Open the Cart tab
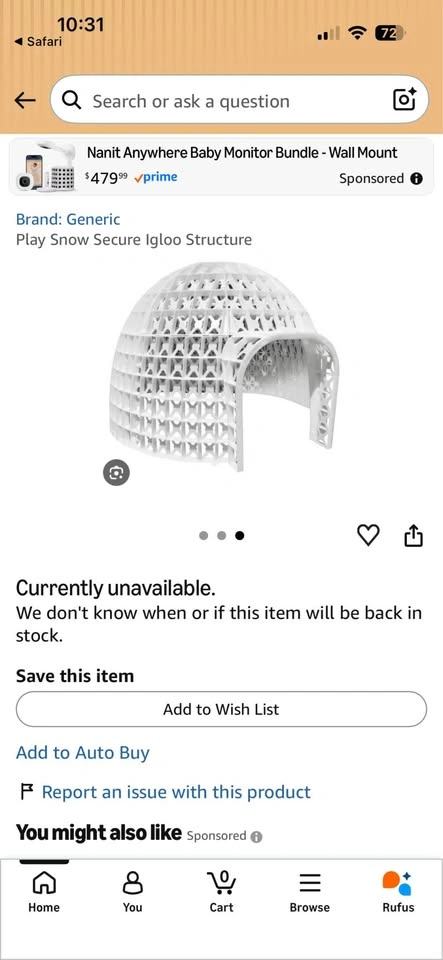This screenshot has width=443, height=960. [221, 893]
